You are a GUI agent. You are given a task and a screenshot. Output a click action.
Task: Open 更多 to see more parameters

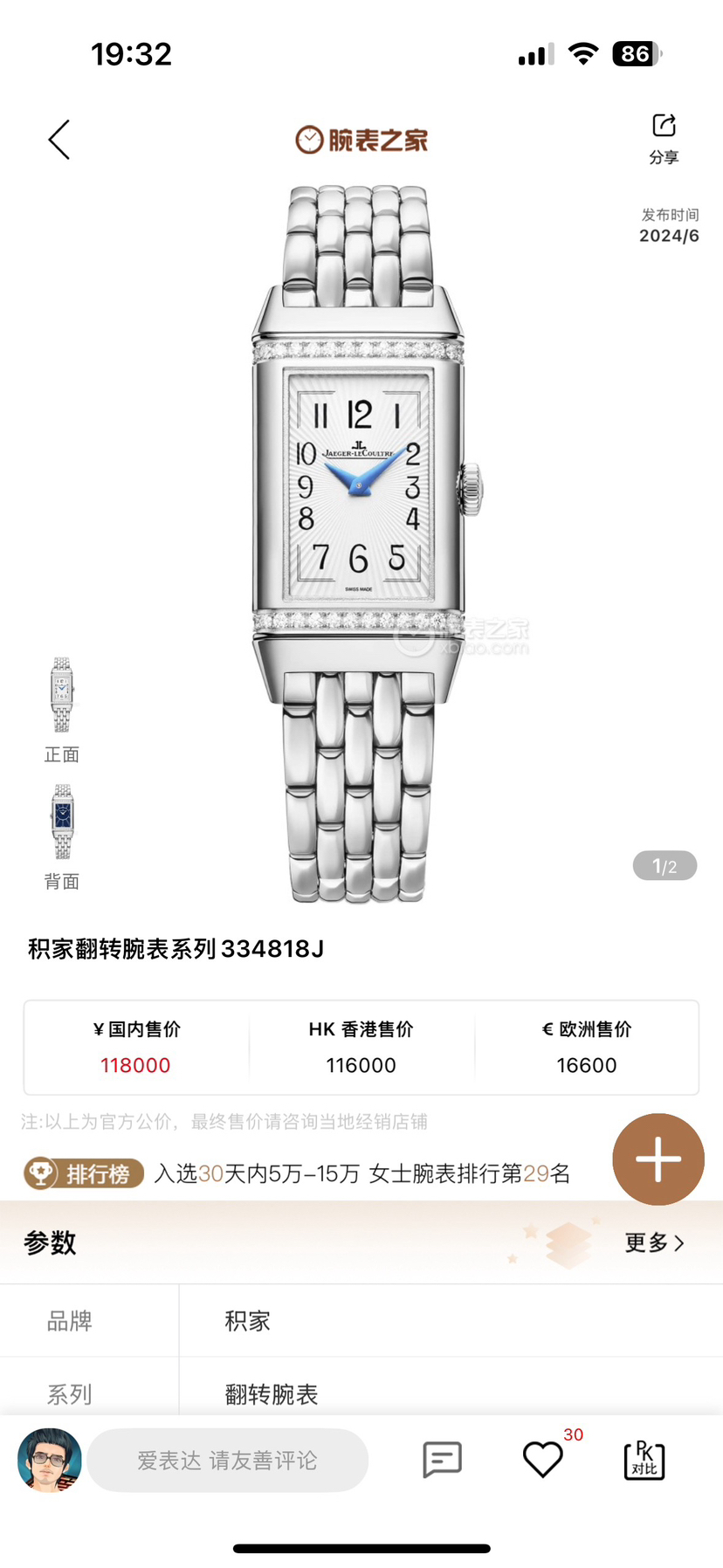(x=654, y=1242)
